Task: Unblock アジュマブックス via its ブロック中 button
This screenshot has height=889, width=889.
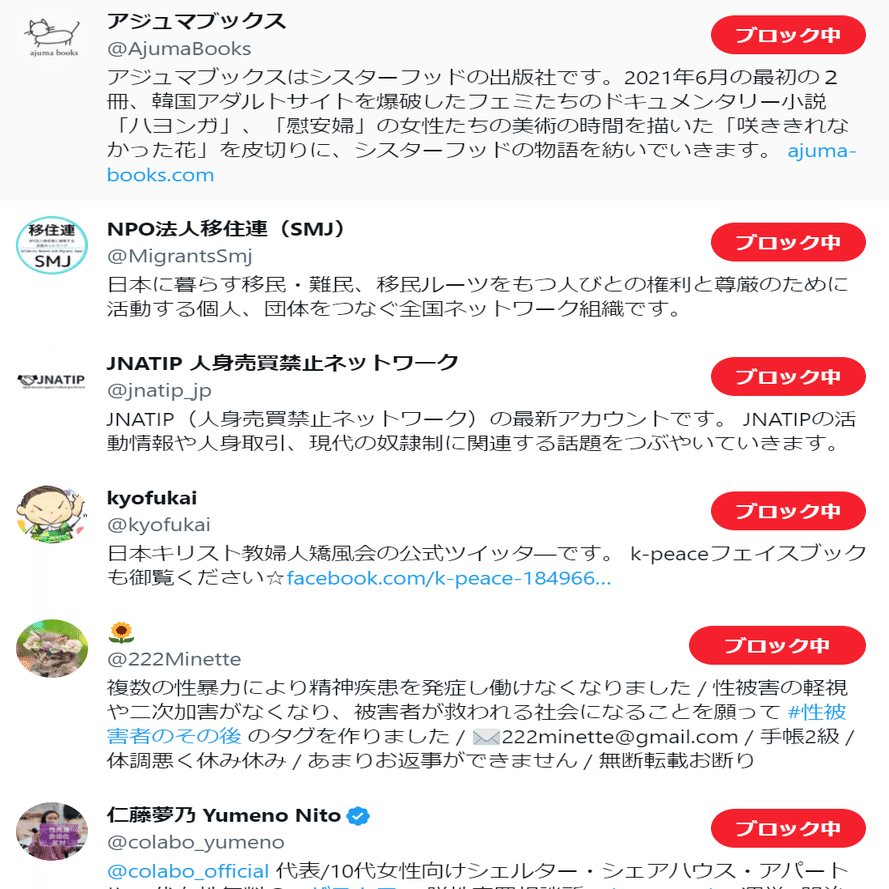Action: (x=788, y=35)
